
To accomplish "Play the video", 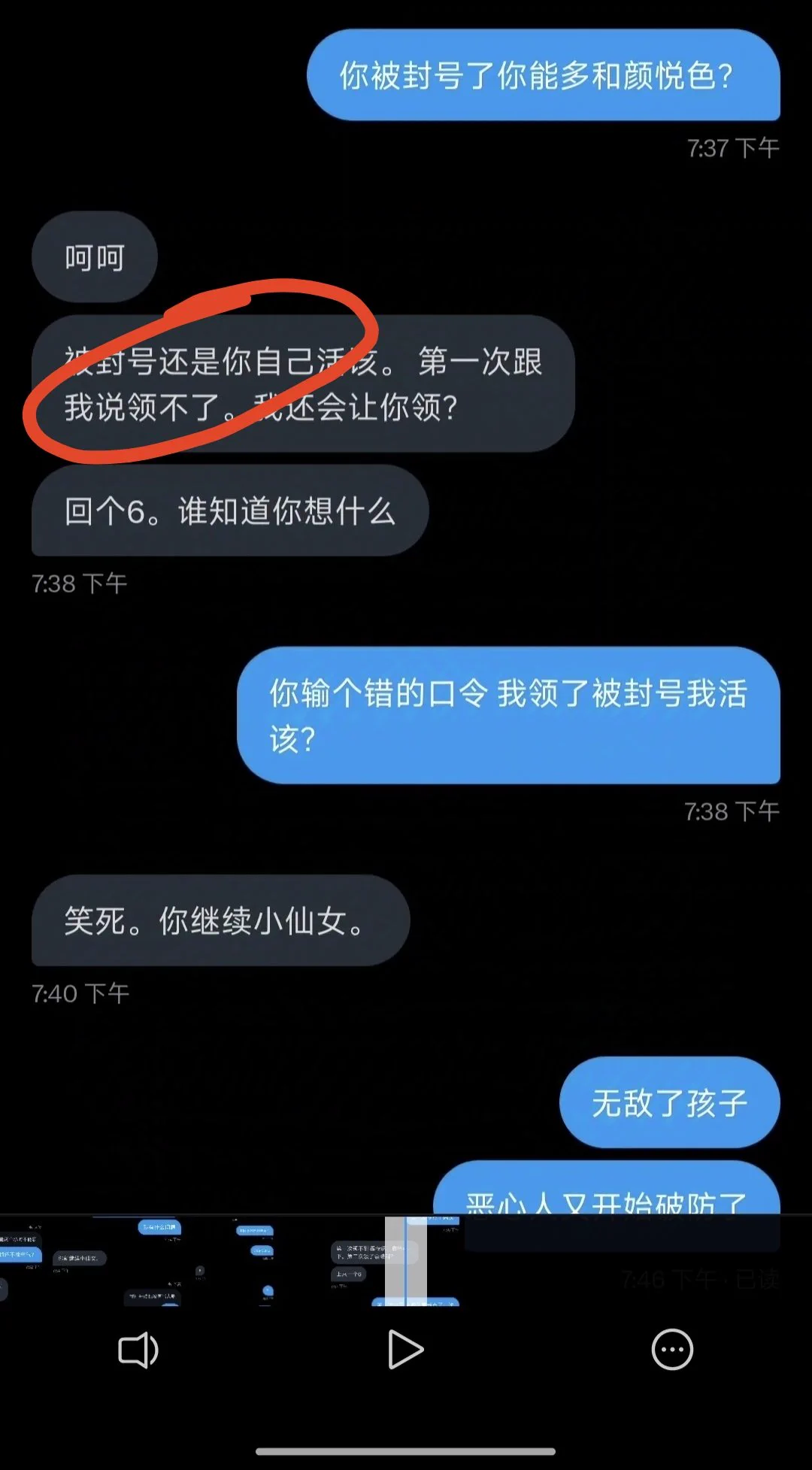I will pos(405,1350).
